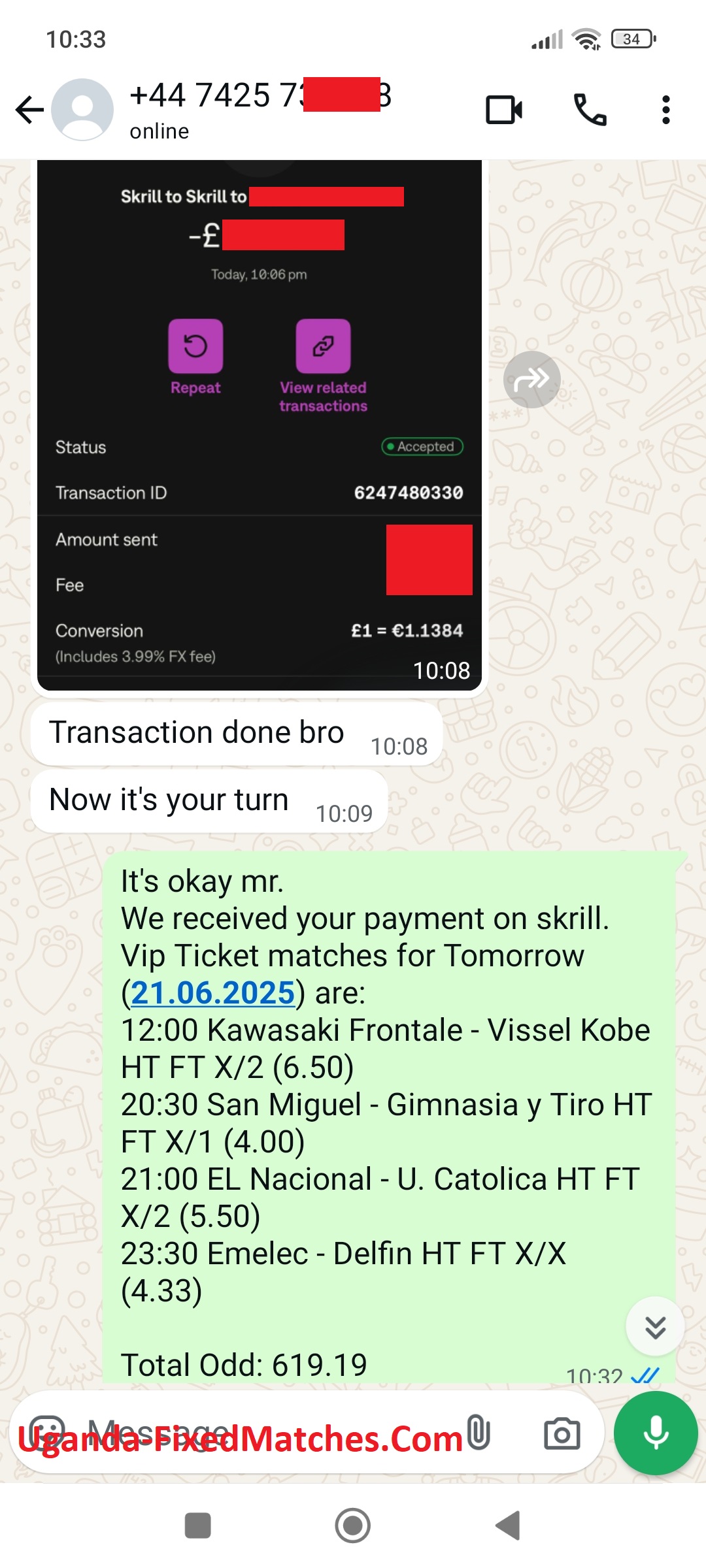The width and height of the screenshot is (706, 1568).
Task: Start a voice call
Action: click(590, 110)
